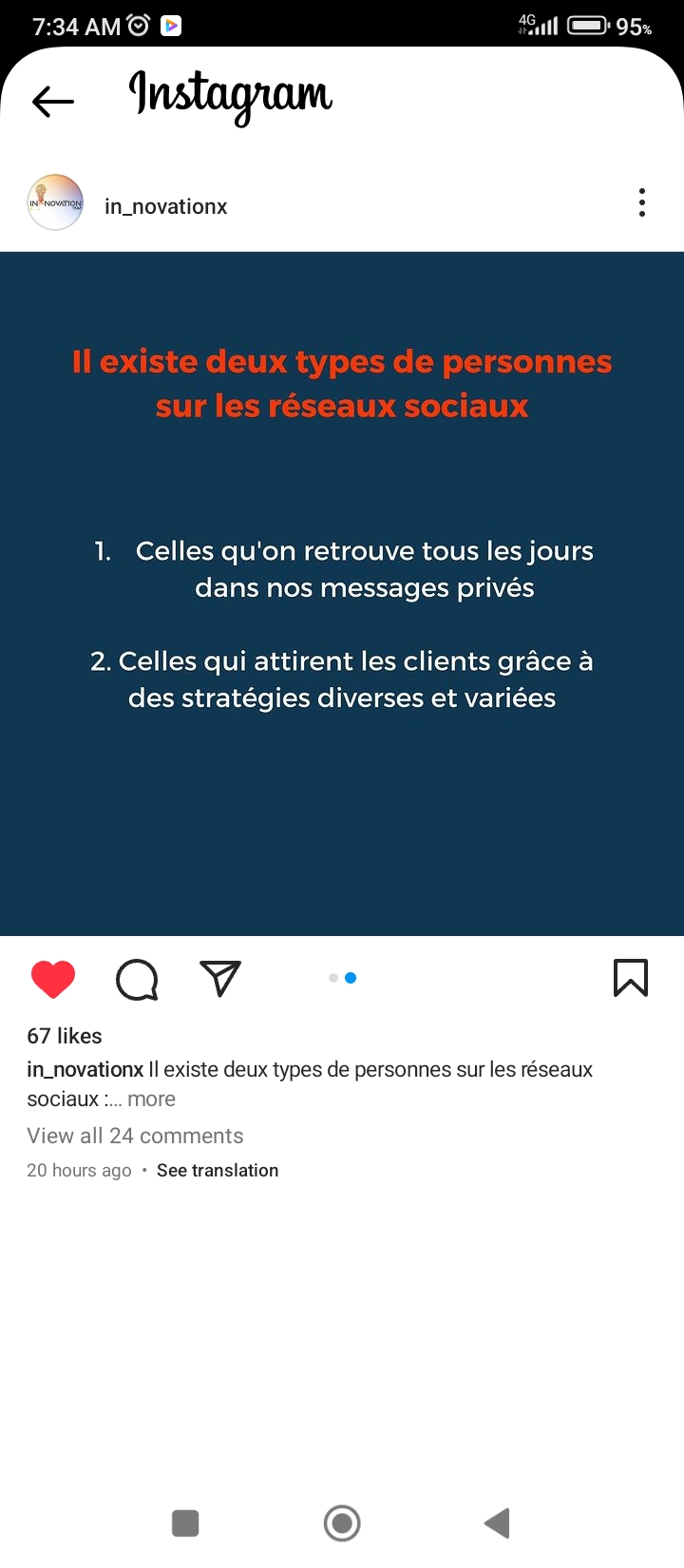Expand the caption with more
Viewport: 684px width, 1568px height.
pyautogui.click(x=152, y=1100)
